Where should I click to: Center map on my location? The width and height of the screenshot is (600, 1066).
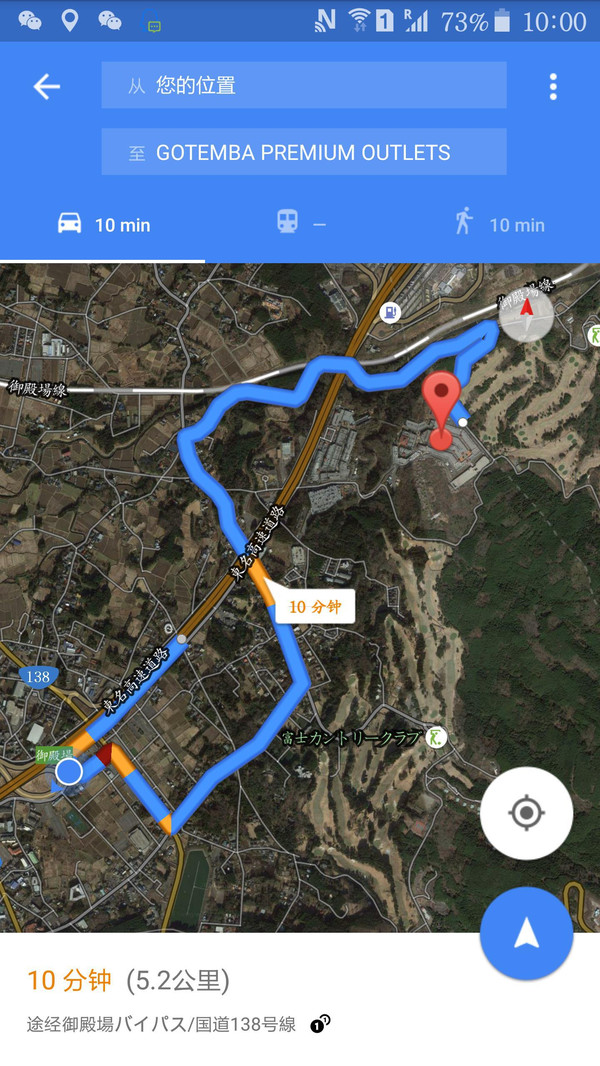[526, 813]
